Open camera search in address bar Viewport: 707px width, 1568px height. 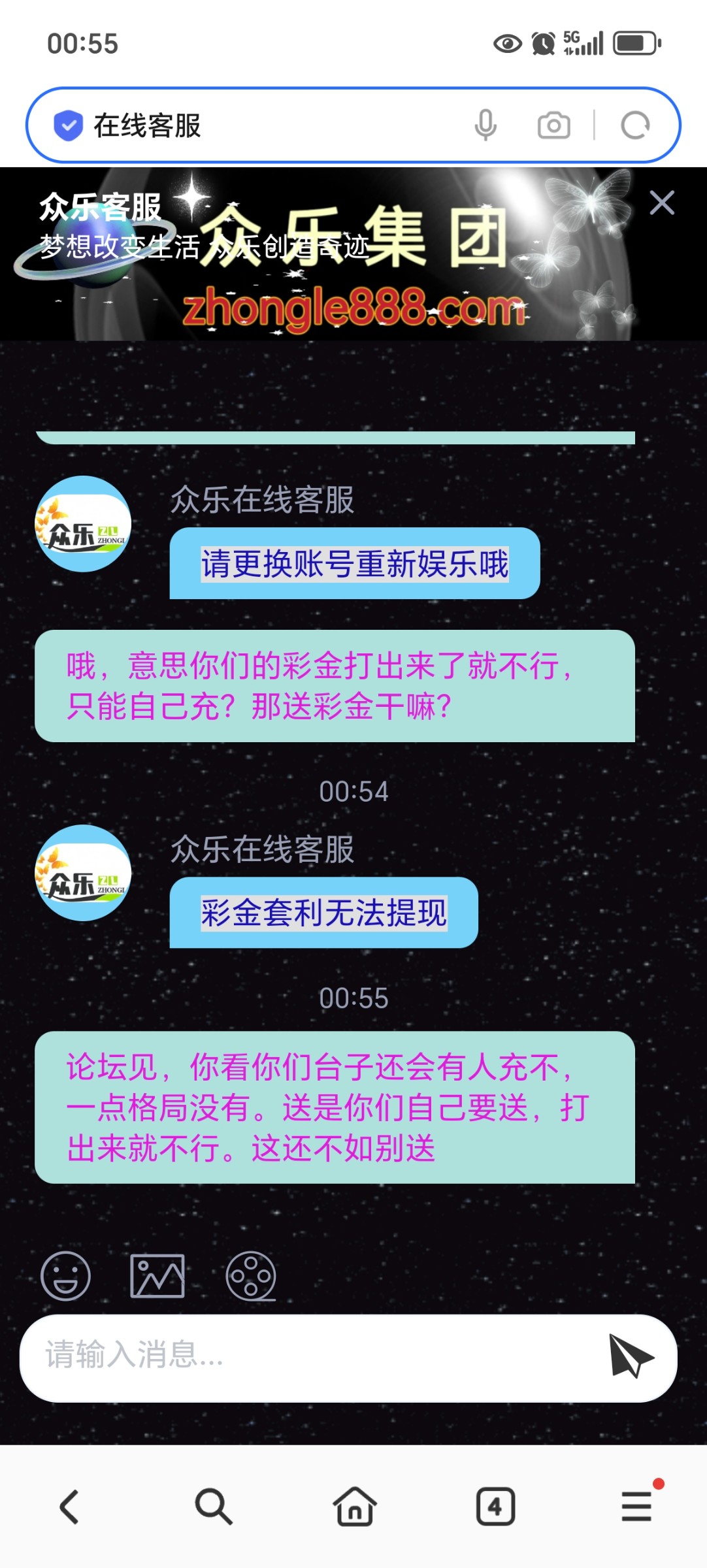[553, 125]
